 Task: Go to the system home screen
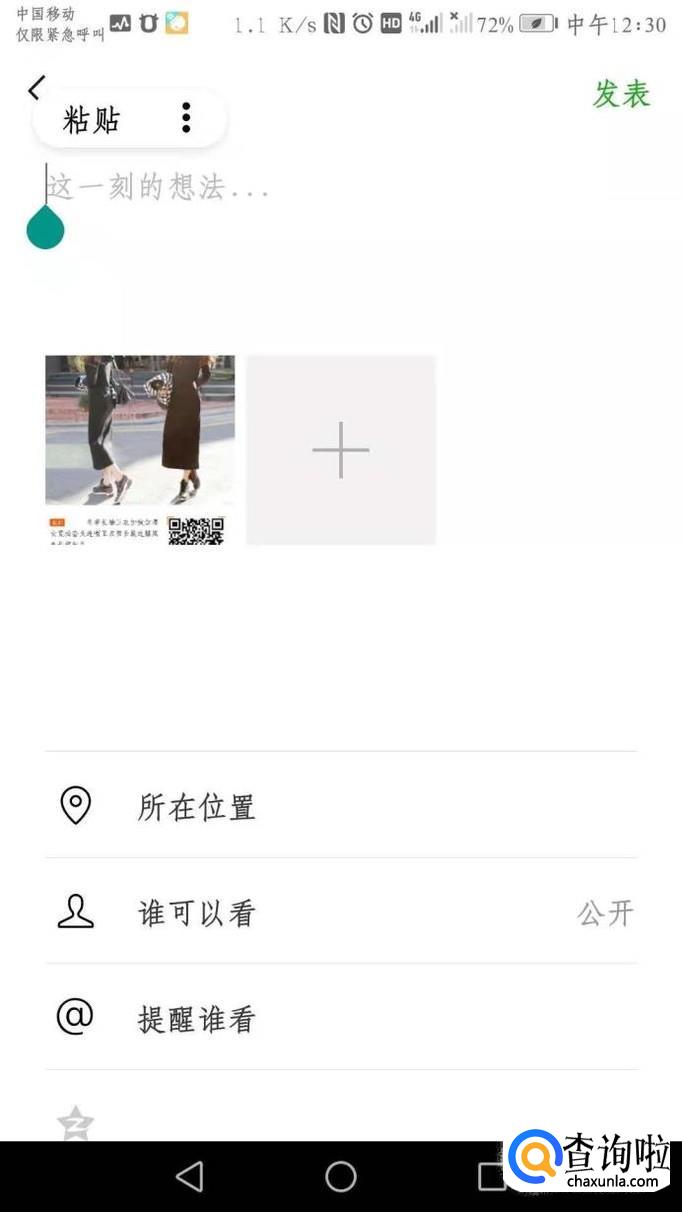pyautogui.click(x=341, y=1176)
